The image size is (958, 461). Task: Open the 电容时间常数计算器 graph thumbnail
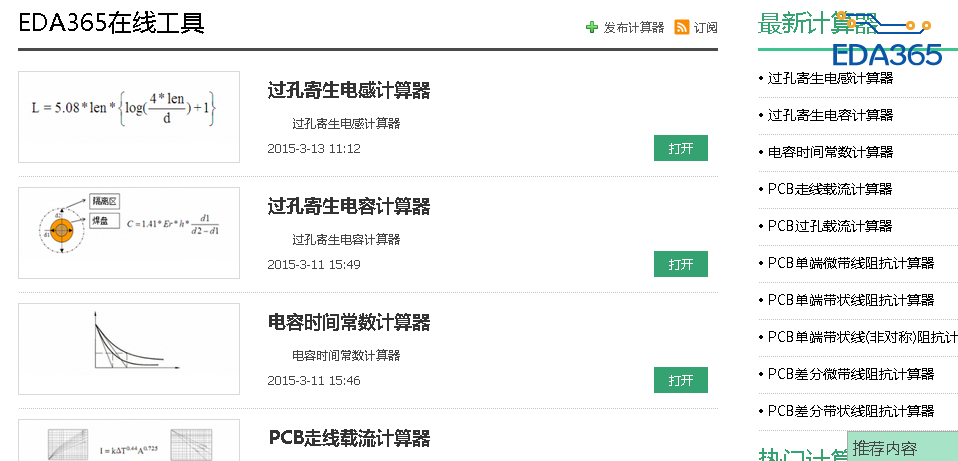point(129,349)
